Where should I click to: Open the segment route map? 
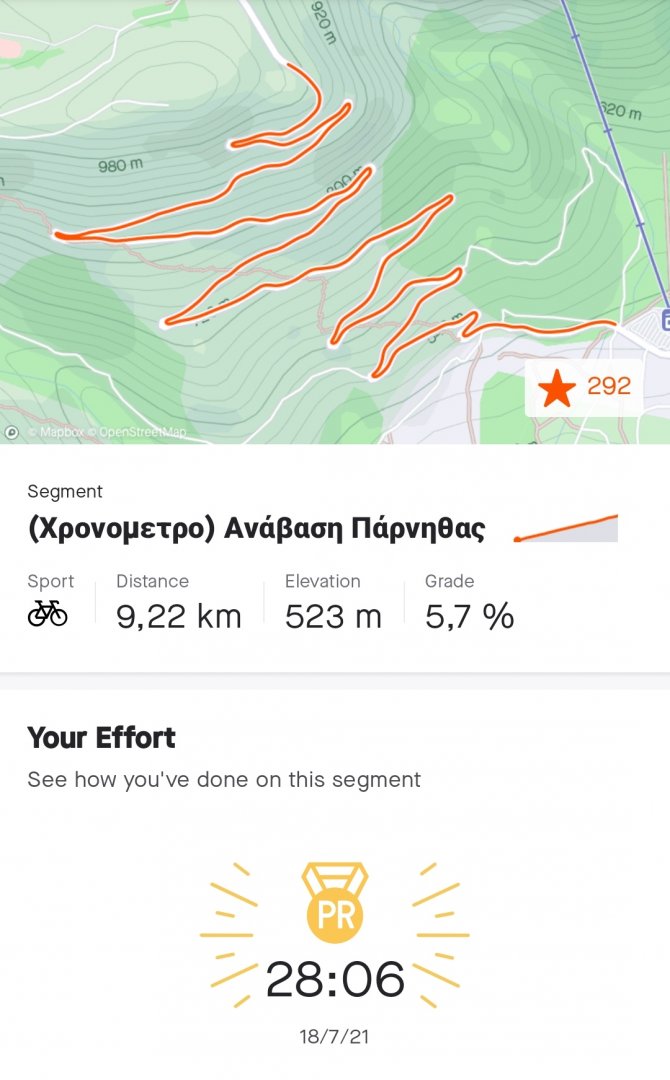click(300, 220)
